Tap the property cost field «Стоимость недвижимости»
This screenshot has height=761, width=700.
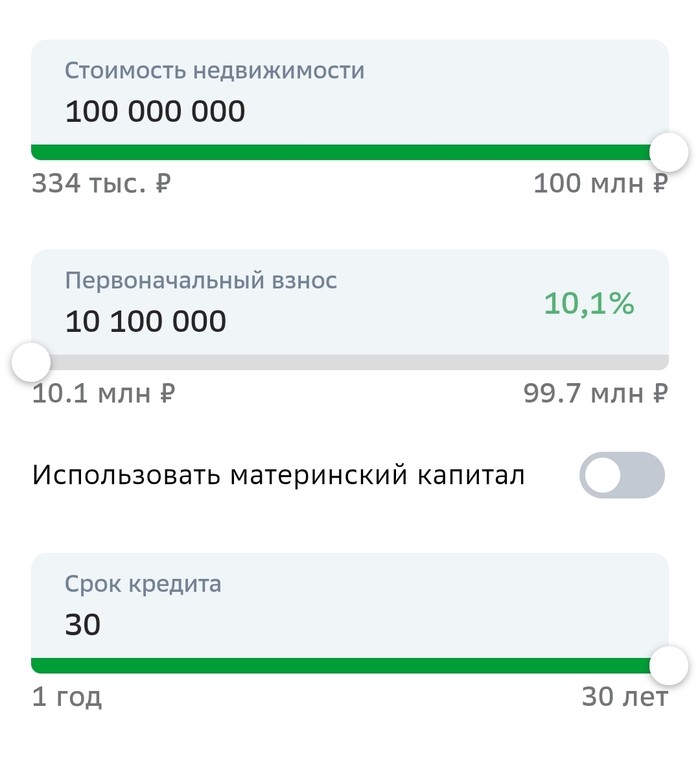point(300,110)
